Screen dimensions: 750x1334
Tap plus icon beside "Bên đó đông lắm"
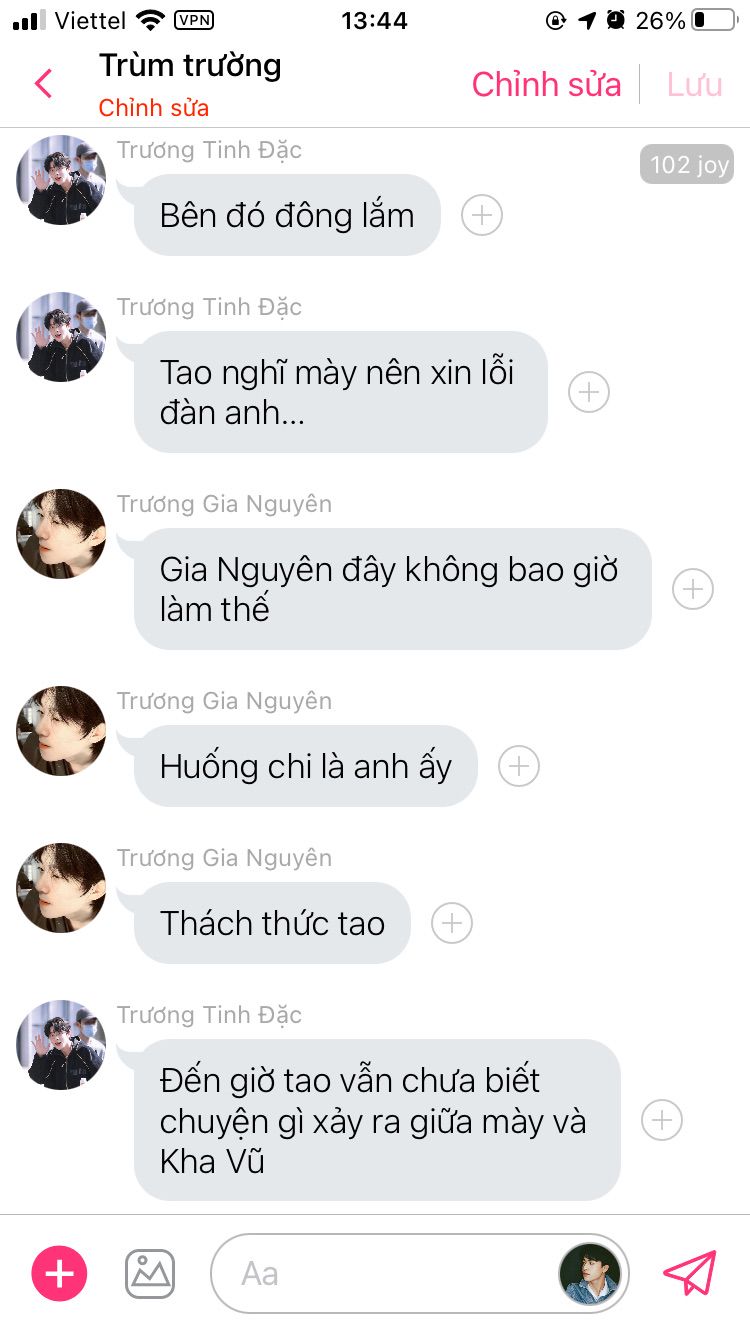click(x=482, y=215)
